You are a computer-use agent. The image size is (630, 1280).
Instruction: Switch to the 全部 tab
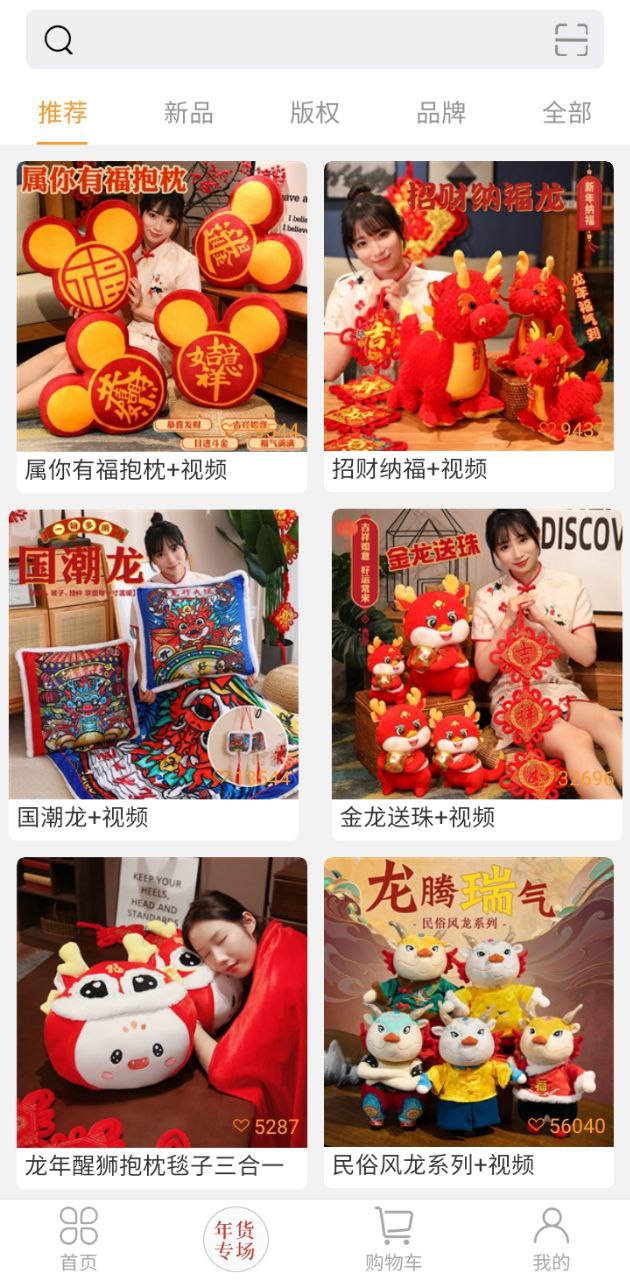(x=567, y=113)
